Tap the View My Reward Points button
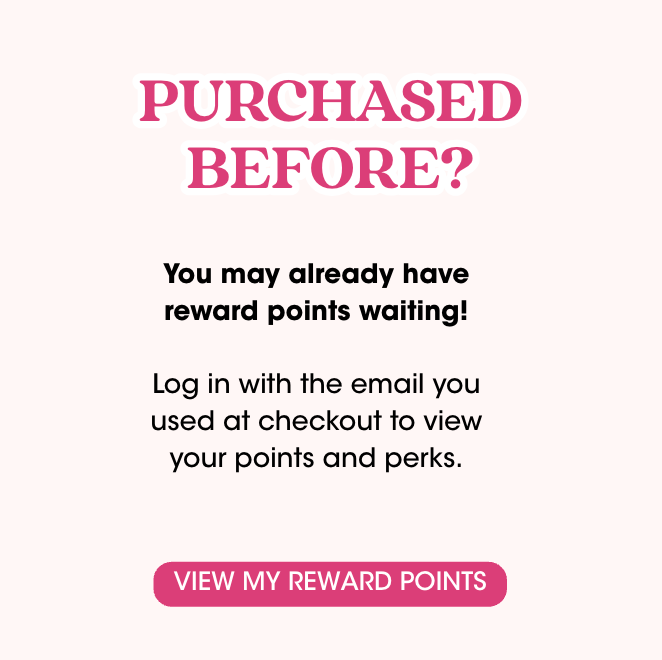The image size is (662, 660). (x=330, y=583)
